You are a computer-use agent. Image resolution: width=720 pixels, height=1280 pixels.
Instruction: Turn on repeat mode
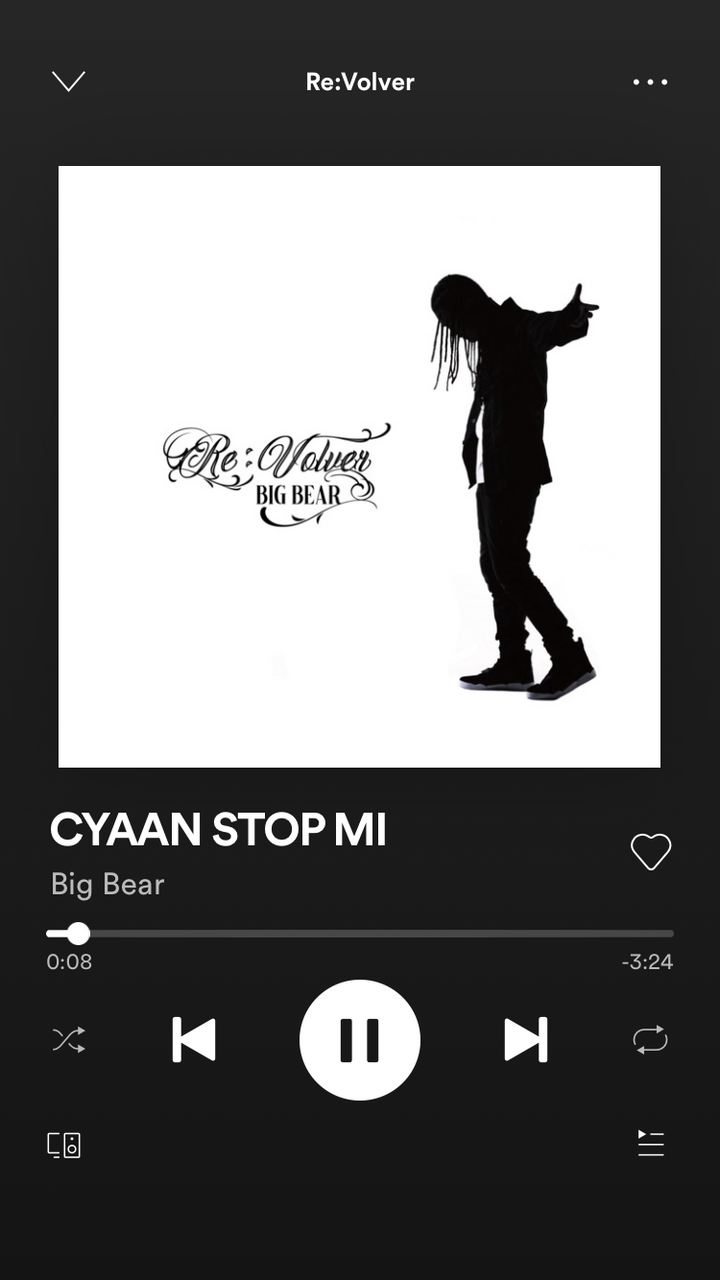(x=650, y=1040)
